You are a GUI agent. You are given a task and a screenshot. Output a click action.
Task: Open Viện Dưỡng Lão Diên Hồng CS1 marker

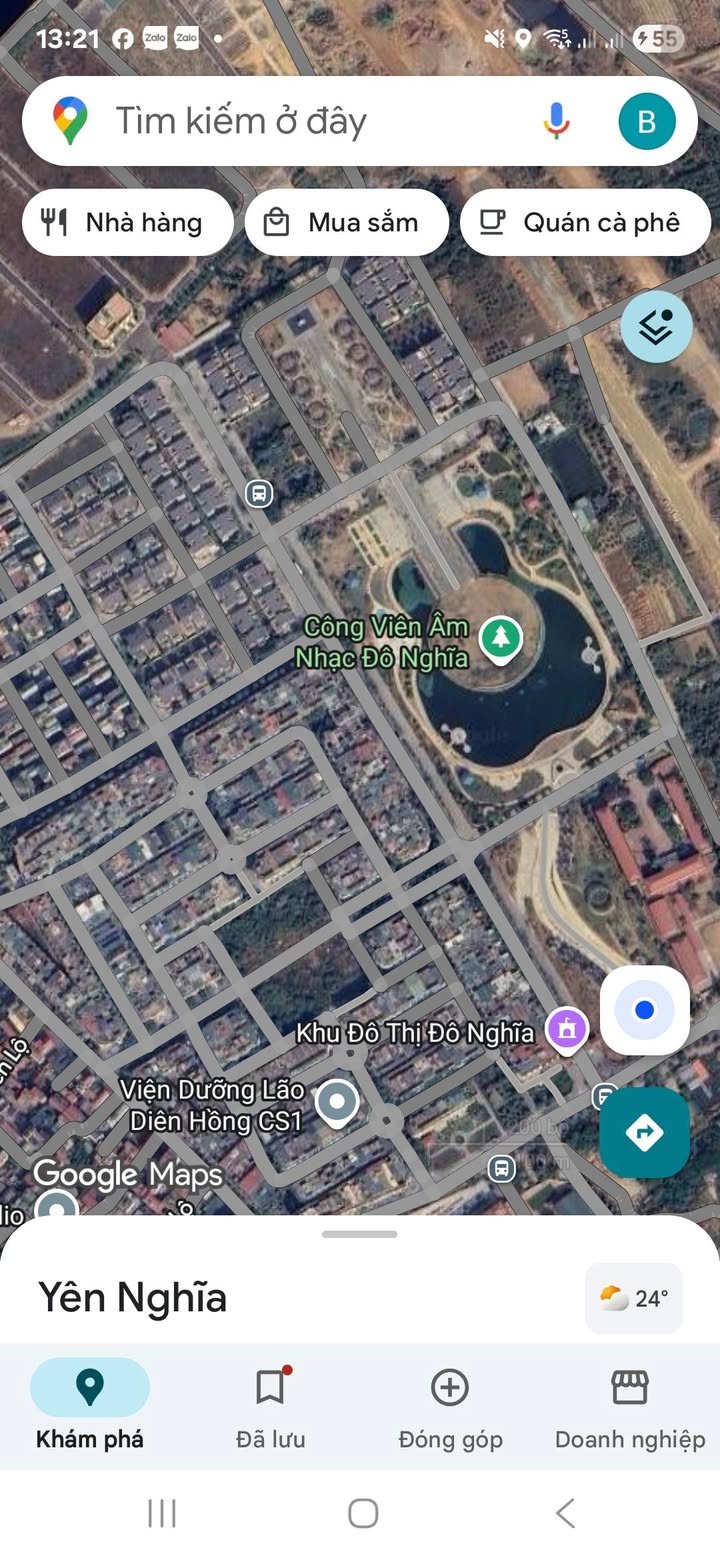click(336, 1101)
